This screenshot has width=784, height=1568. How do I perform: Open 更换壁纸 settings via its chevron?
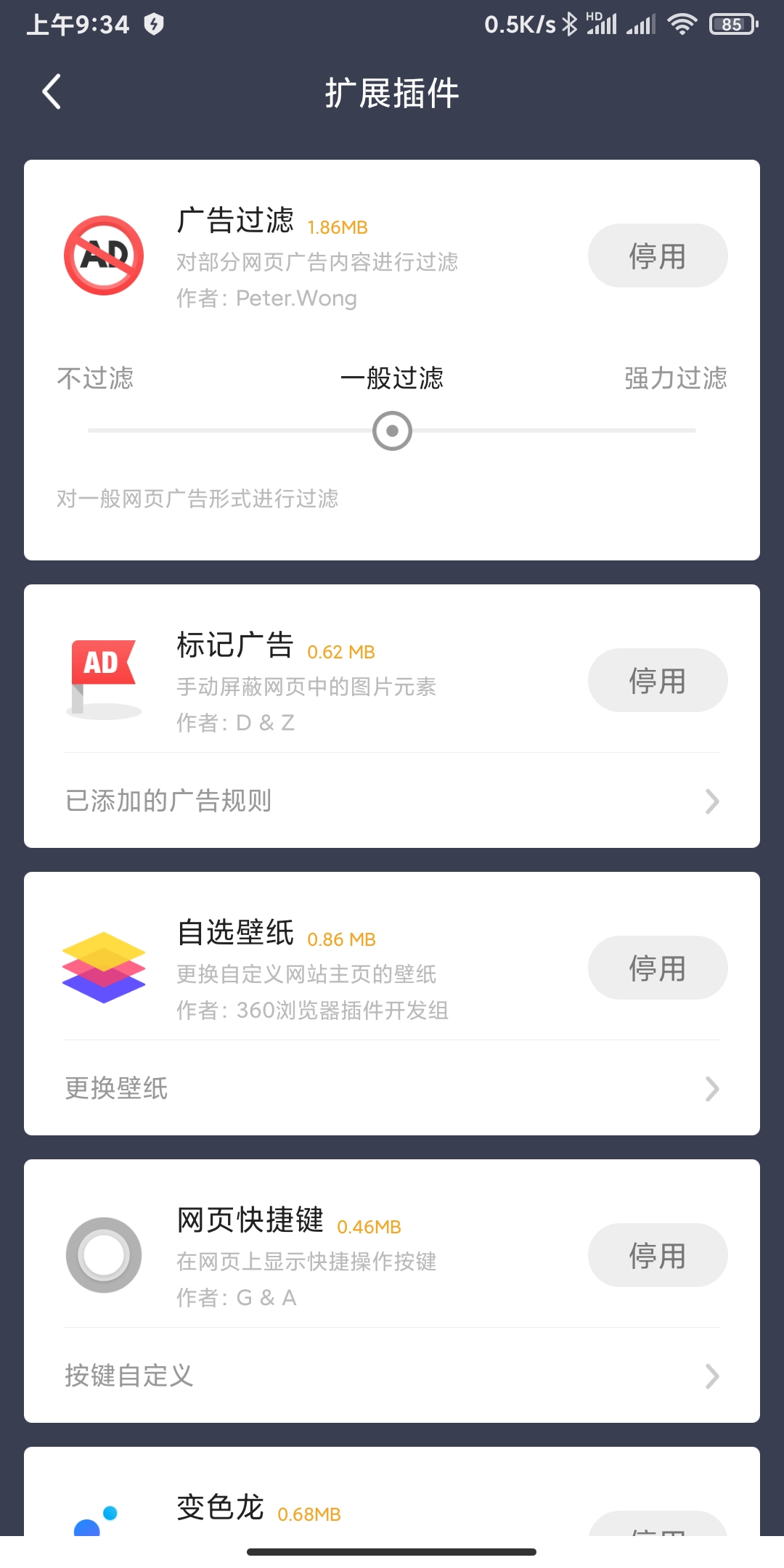712,1089
